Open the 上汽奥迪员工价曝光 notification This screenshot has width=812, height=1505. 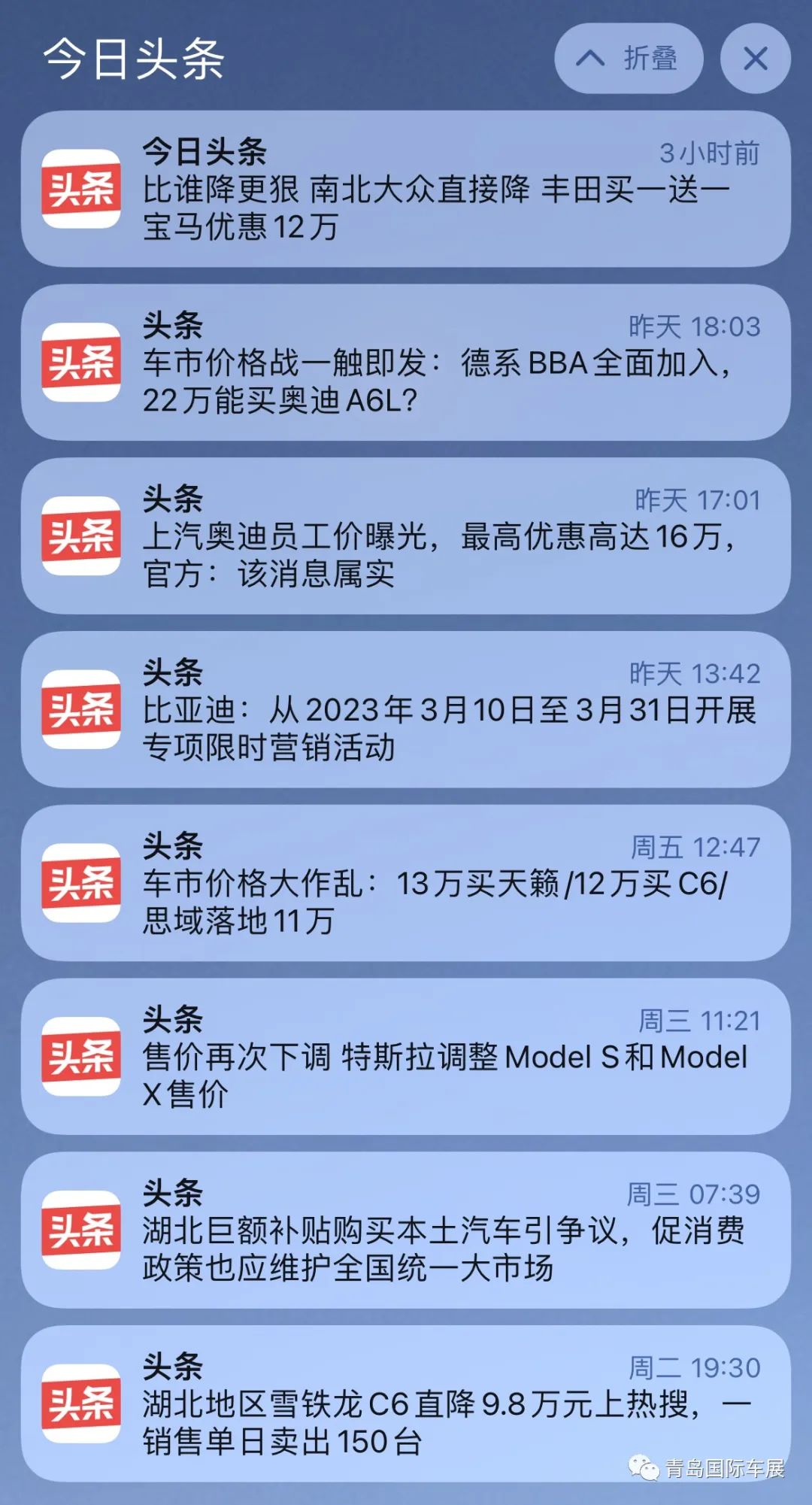coord(406,536)
